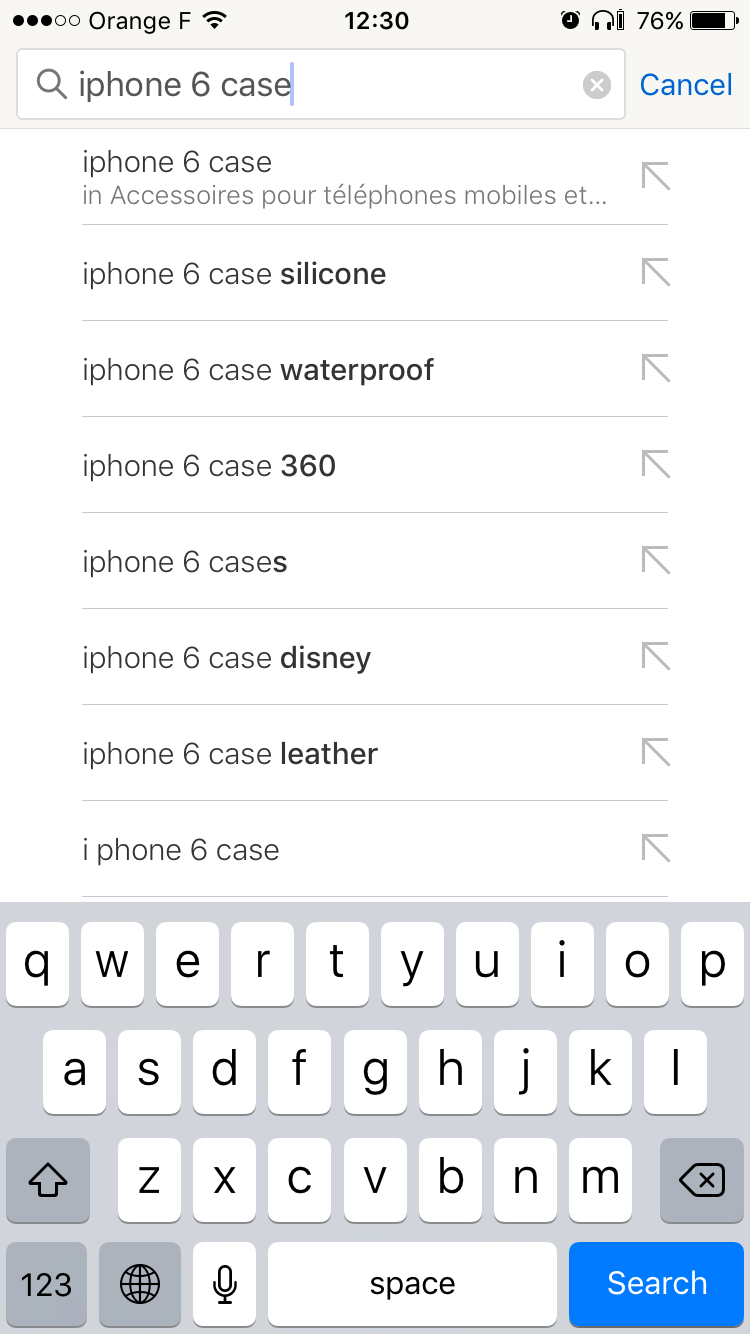The image size is (750, 1334).
Task: Tap insert arrow for 'iphone 6 case disney'
Action: click(657, 654)
